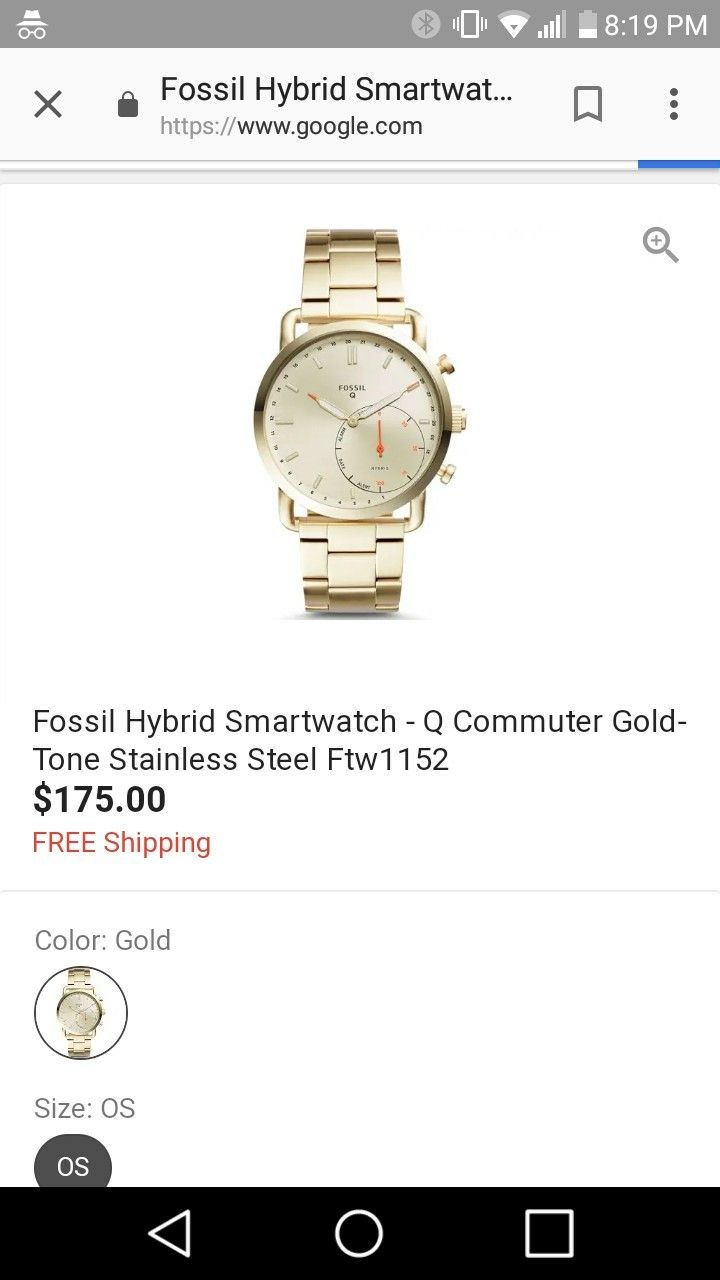Open the gold watch product photo

pos(361,423)
